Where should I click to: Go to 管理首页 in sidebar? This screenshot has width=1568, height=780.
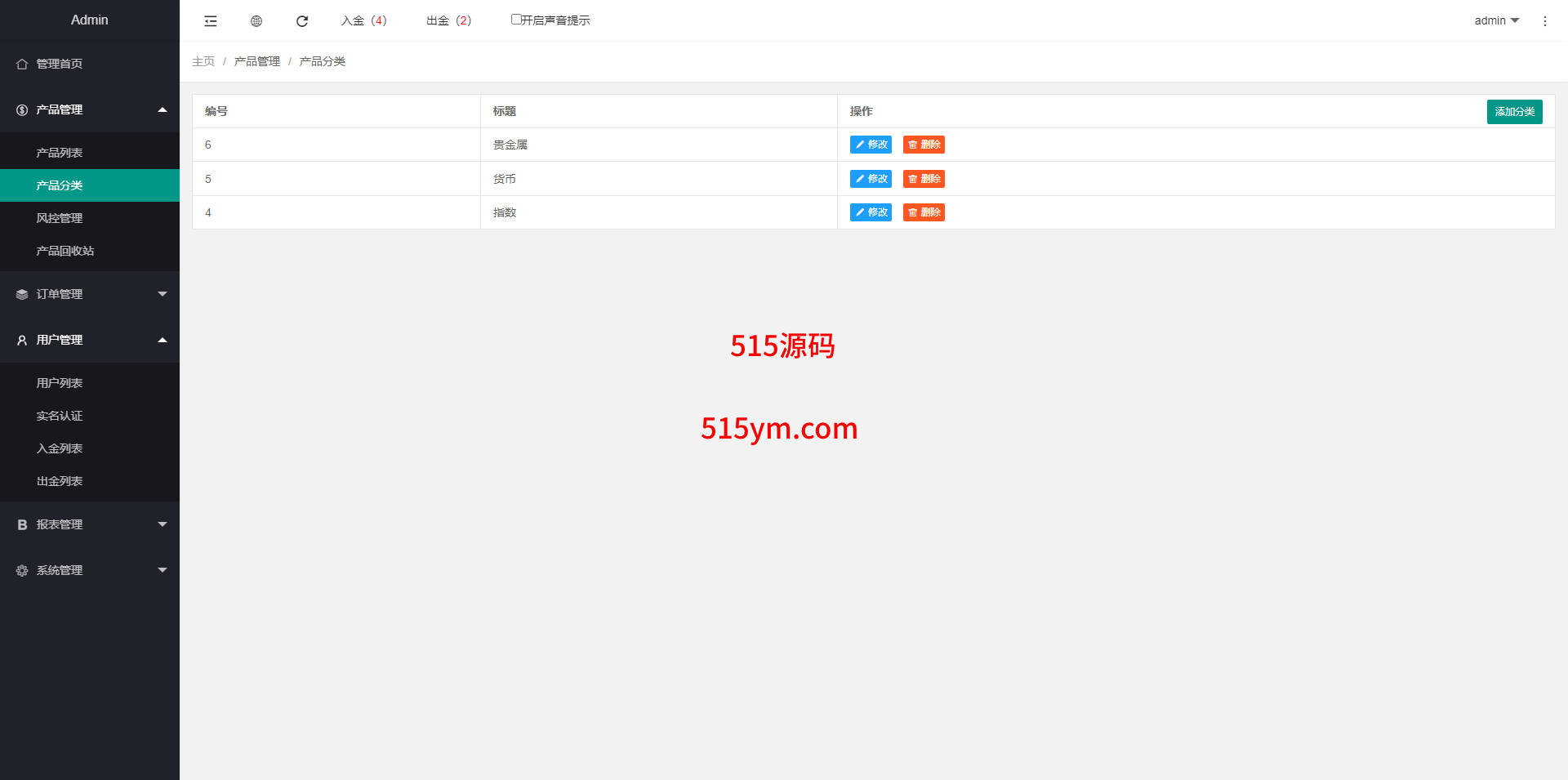(60, 64)
